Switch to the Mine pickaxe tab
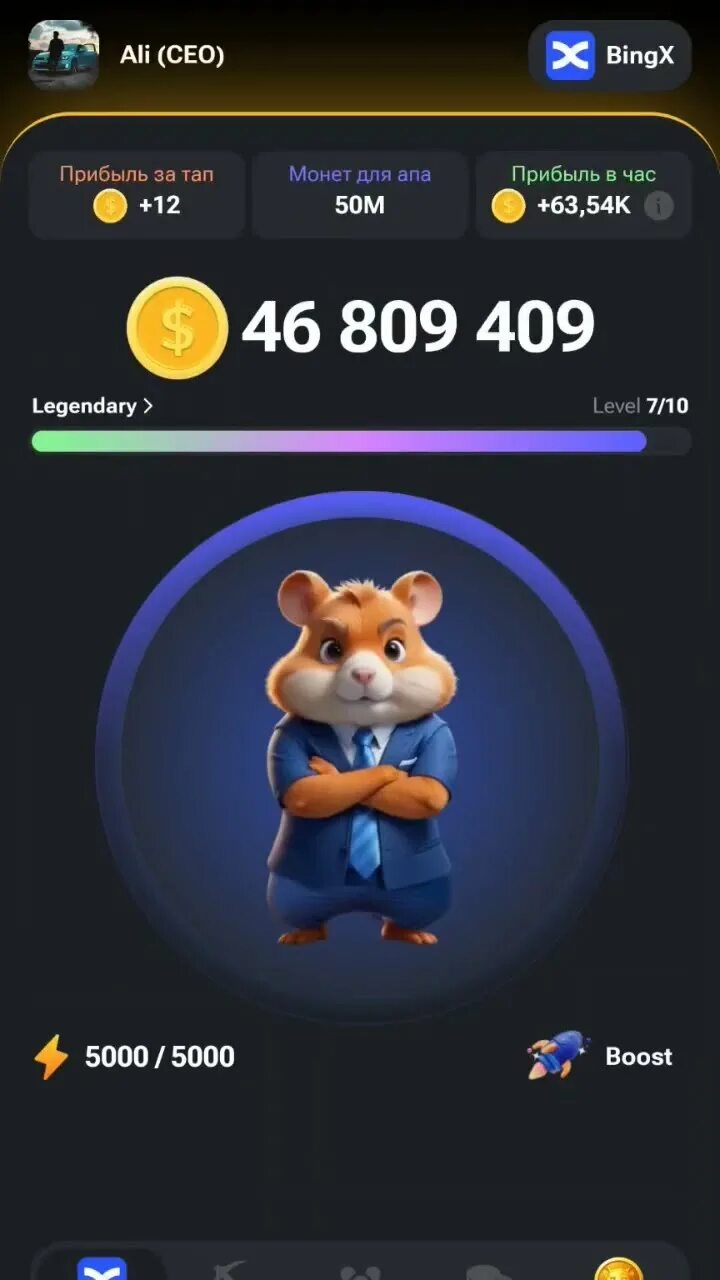 230,1270
